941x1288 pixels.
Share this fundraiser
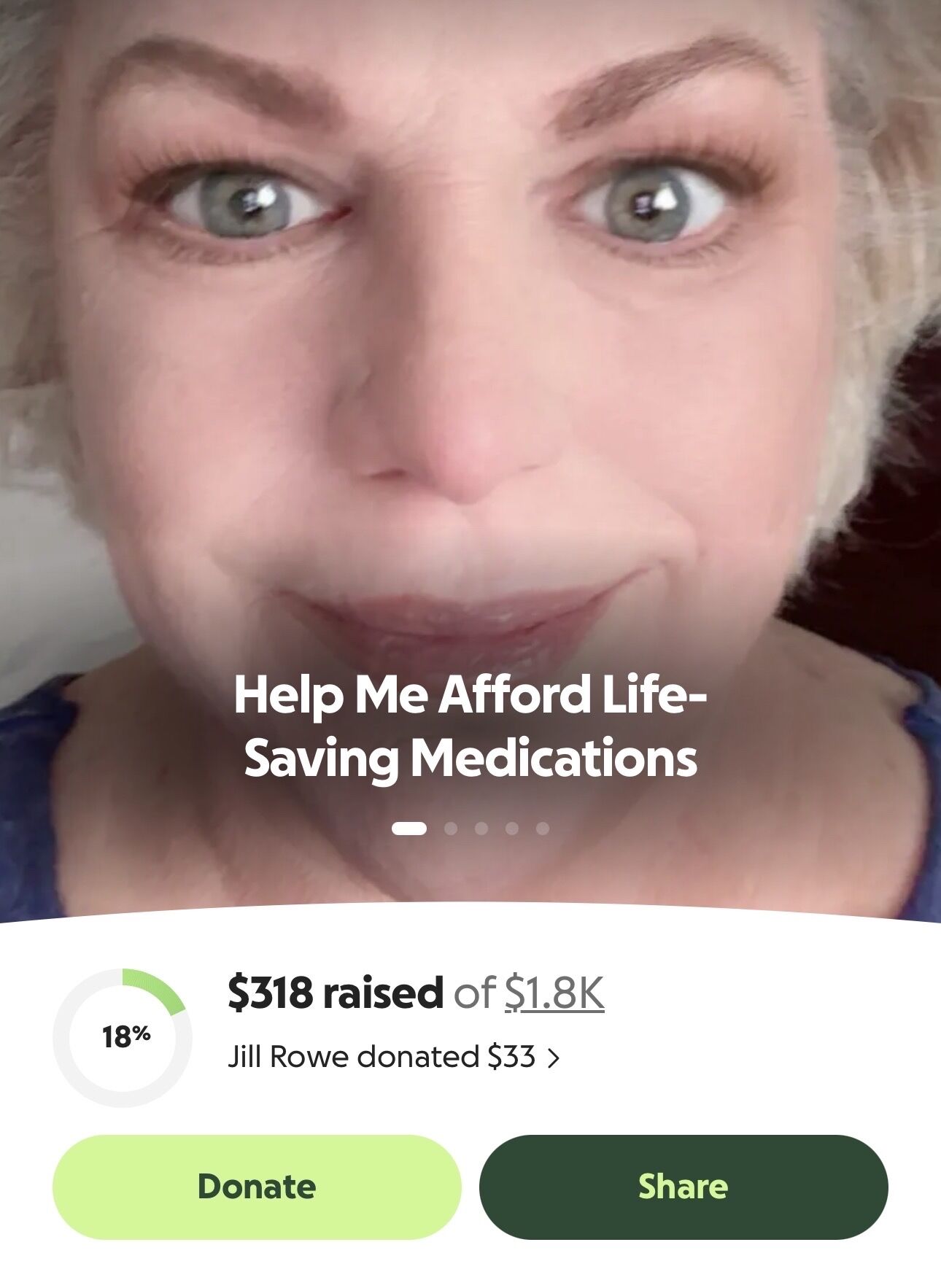[x=683, y=1187]
